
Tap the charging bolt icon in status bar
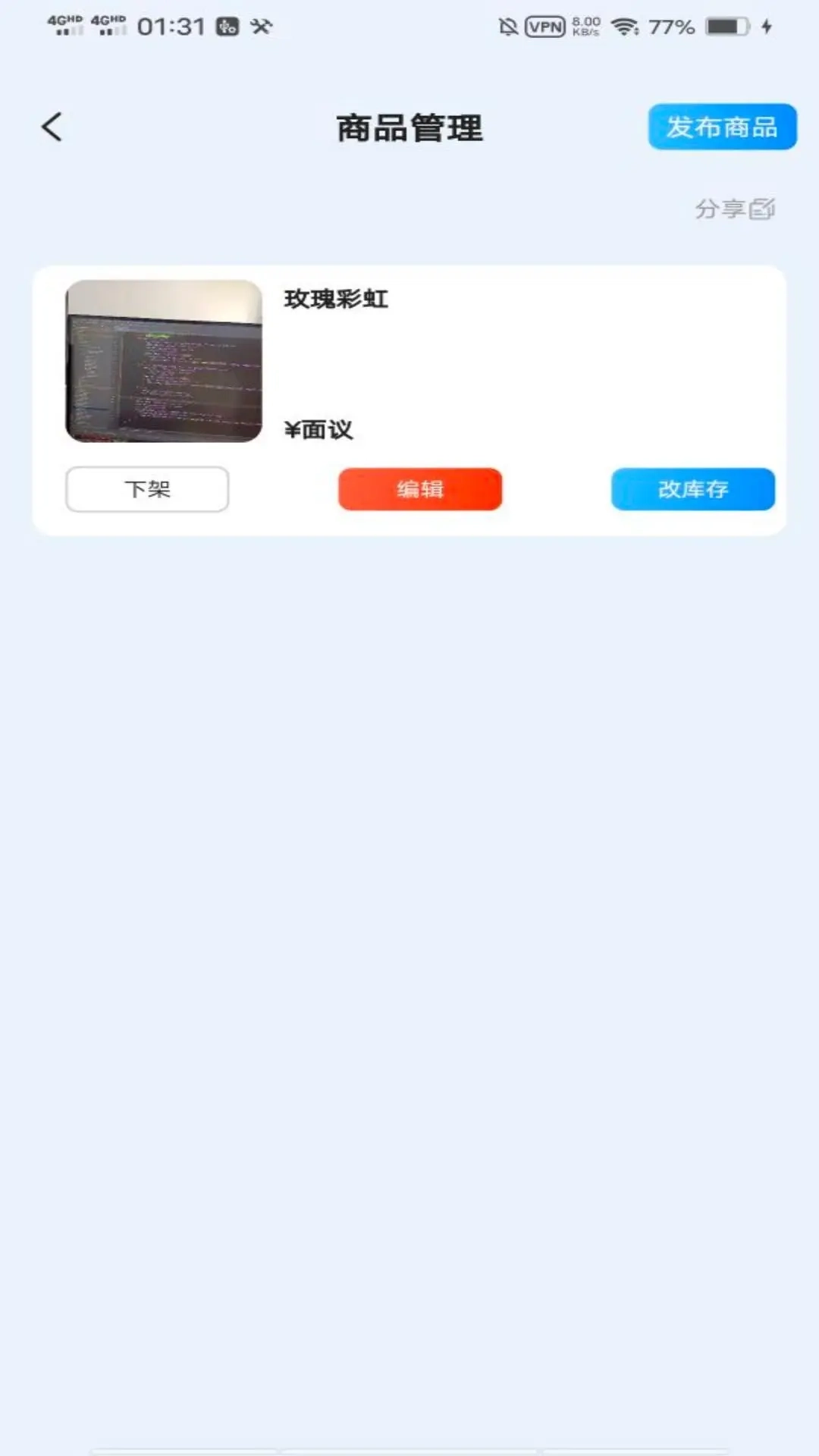pyautogui.click(x=766, y=25)
